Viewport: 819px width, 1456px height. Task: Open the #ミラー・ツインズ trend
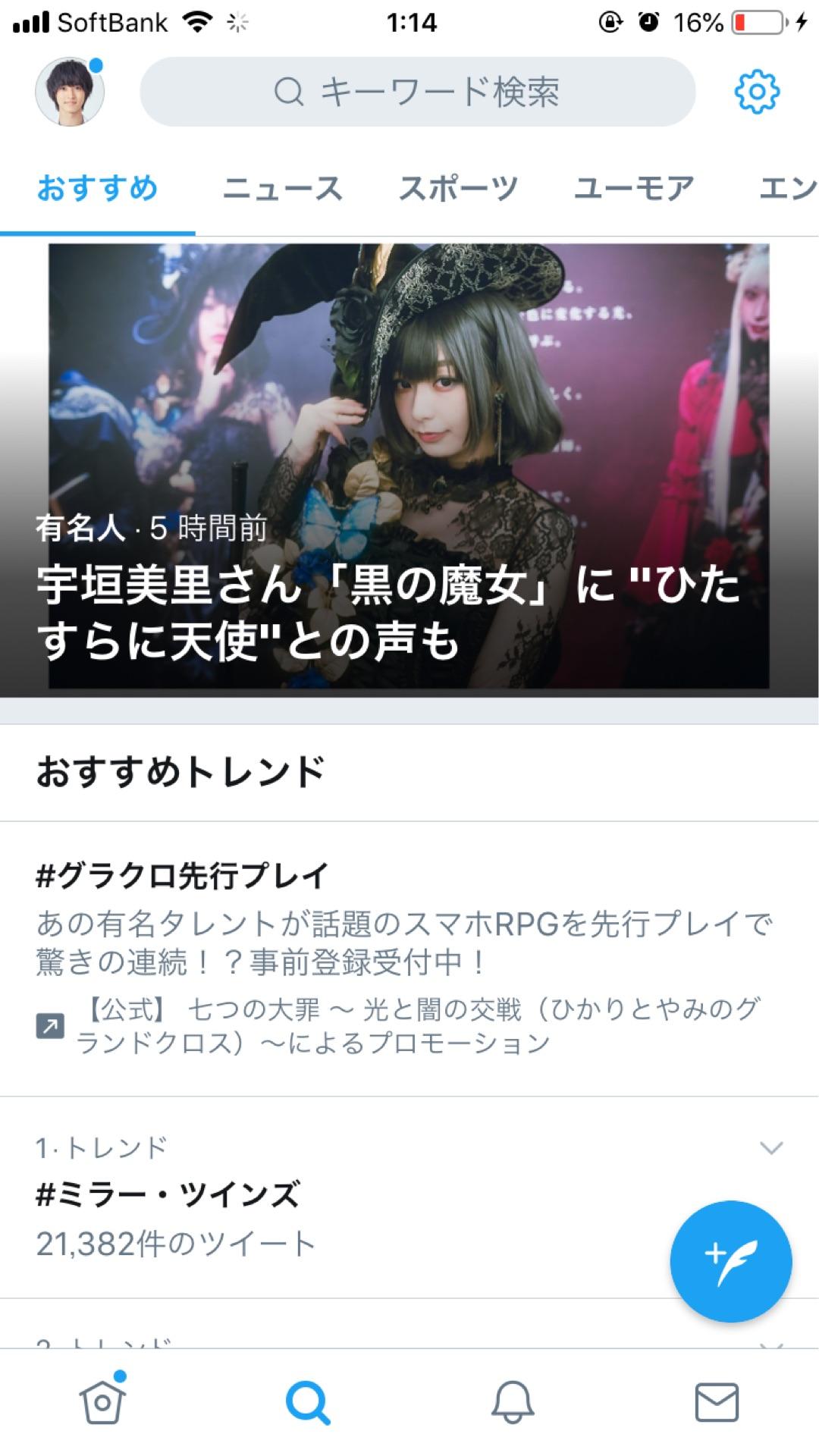168,1194
